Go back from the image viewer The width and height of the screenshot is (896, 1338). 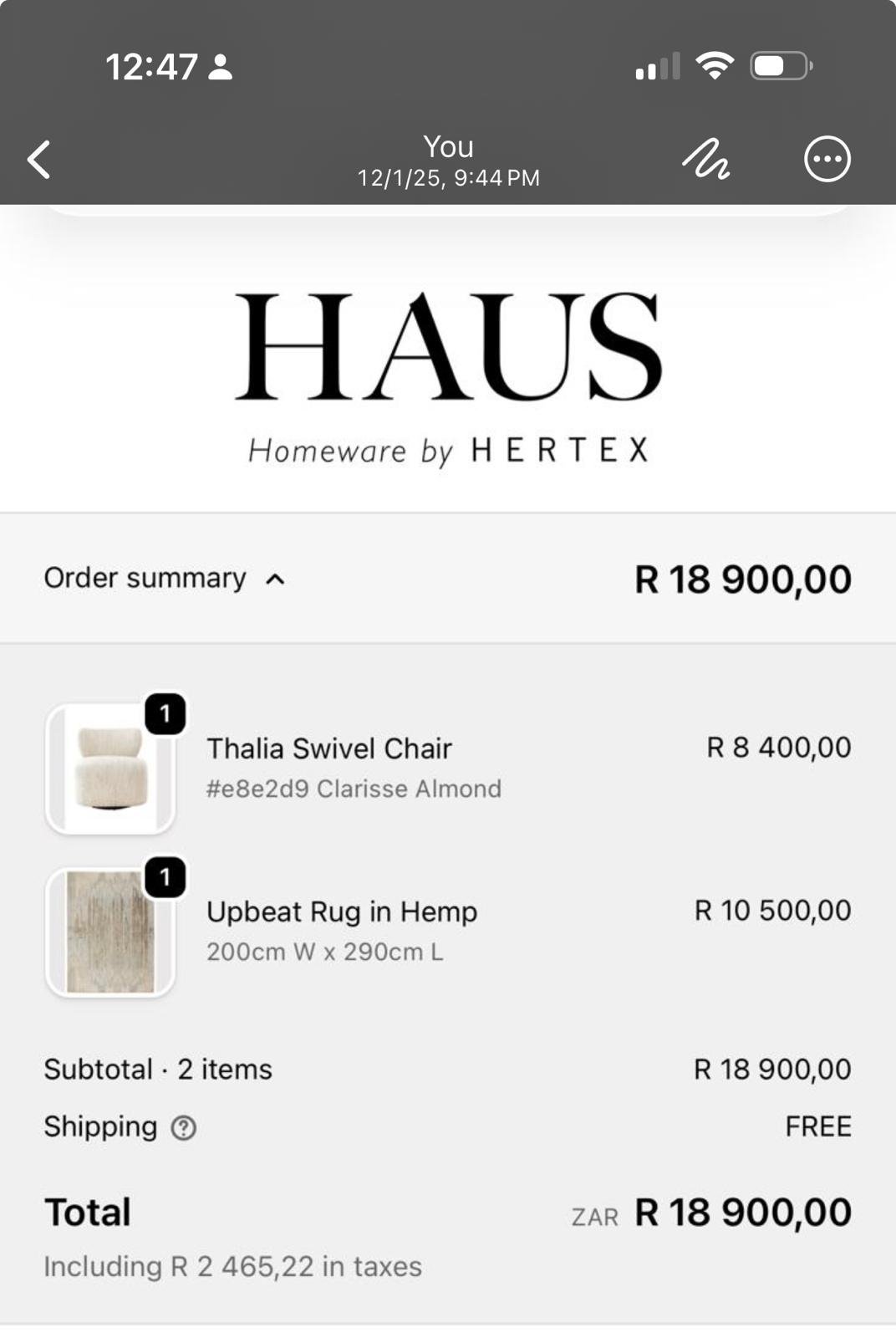39,160
